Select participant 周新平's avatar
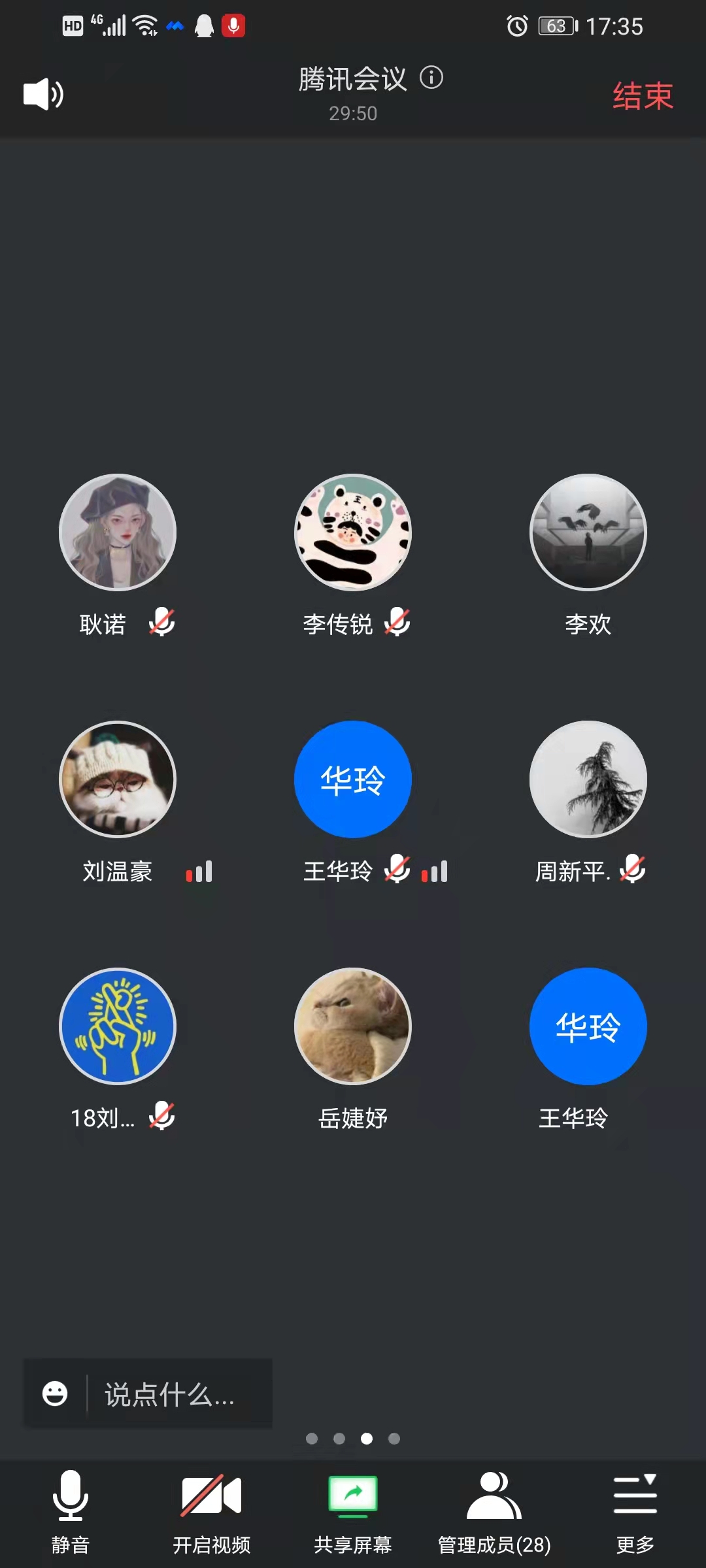This screenshot has height=1568, width=706. (x=588, y=779)
